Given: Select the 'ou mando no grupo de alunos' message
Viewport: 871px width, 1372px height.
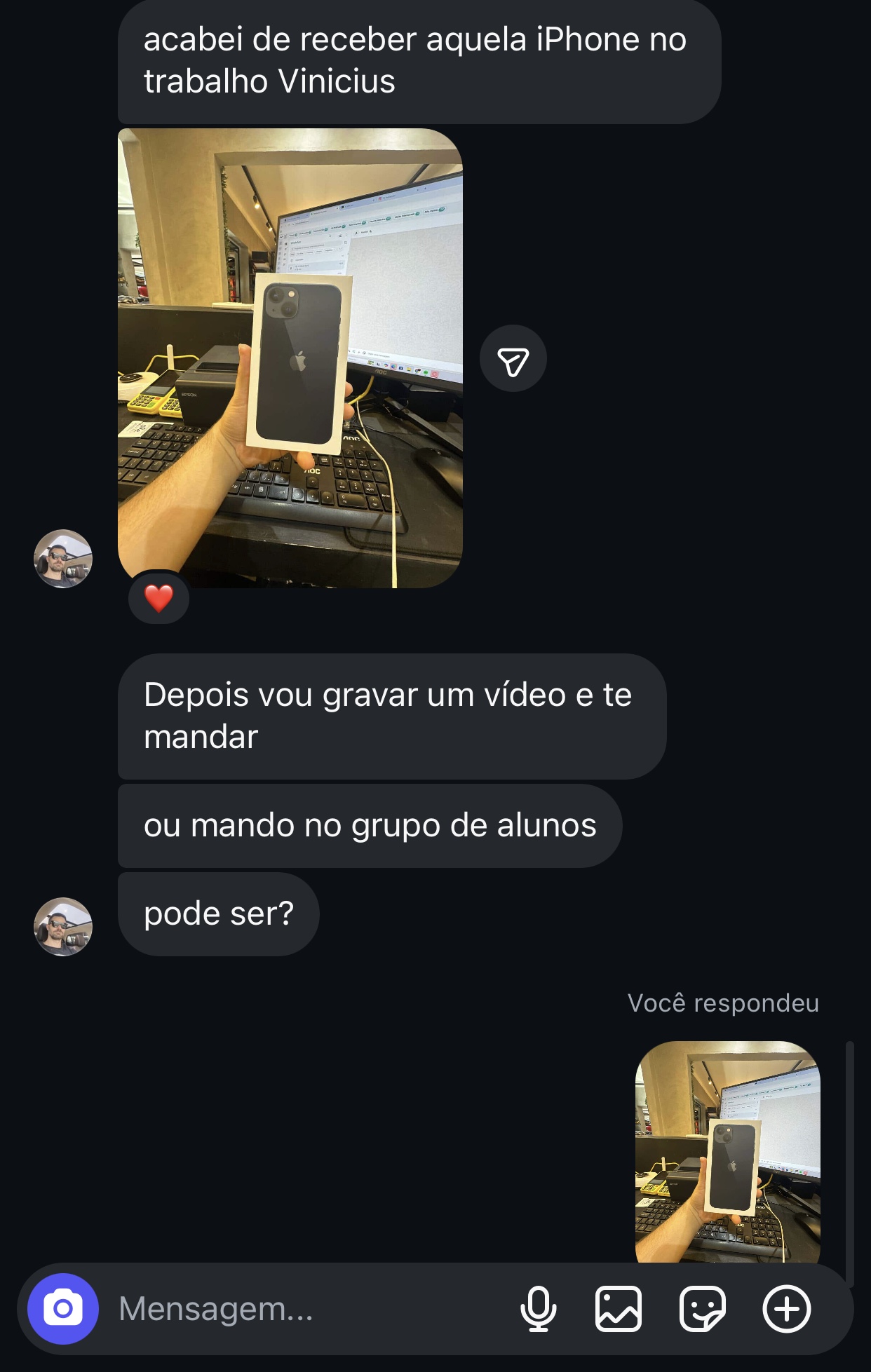Looking at the screenshot, I should click(370, 827).
